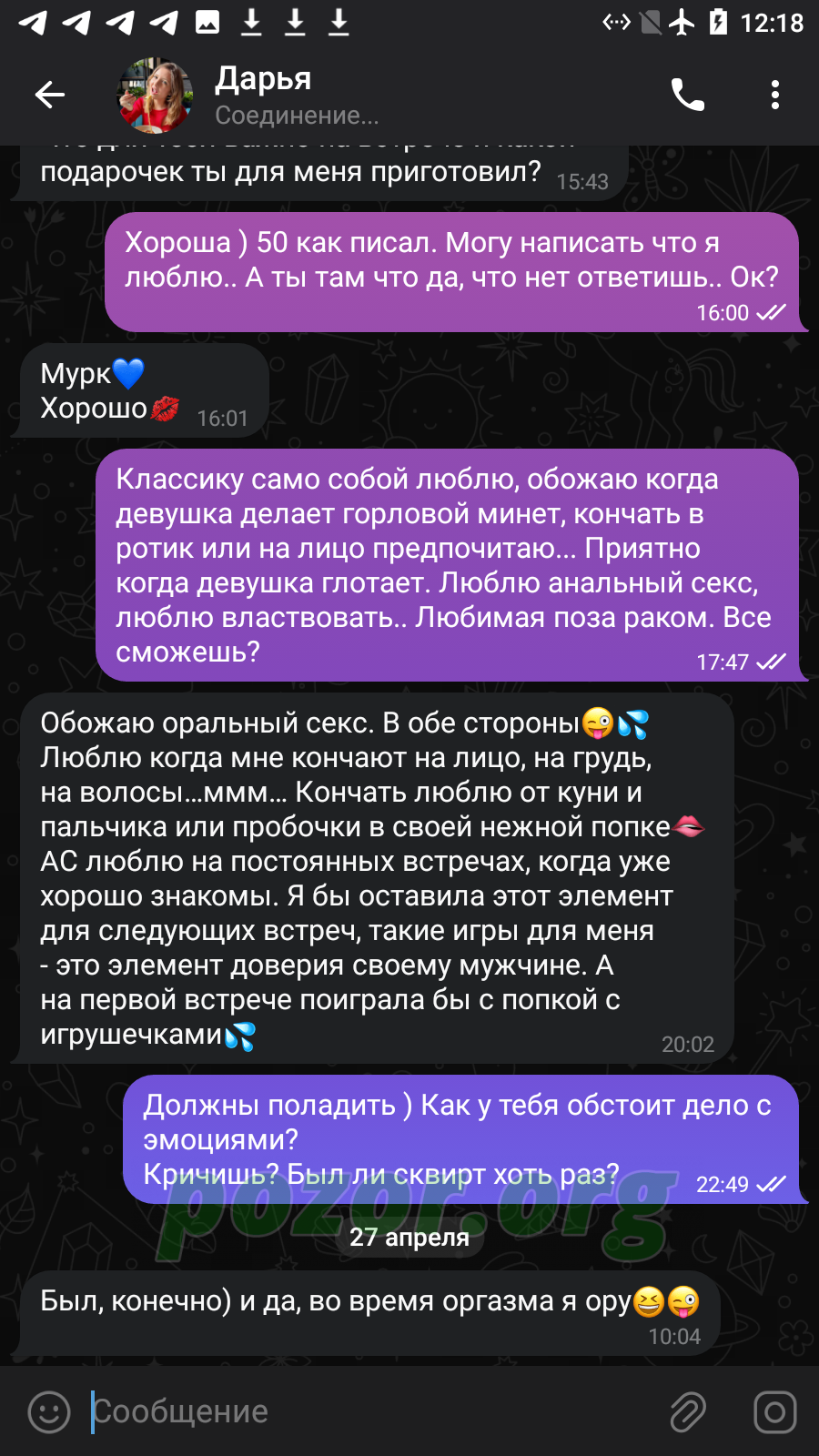Open the three-dot overflow menu
Image resolution: width=819 pixels, height=1456 pixels.
(x=774, y=95)
